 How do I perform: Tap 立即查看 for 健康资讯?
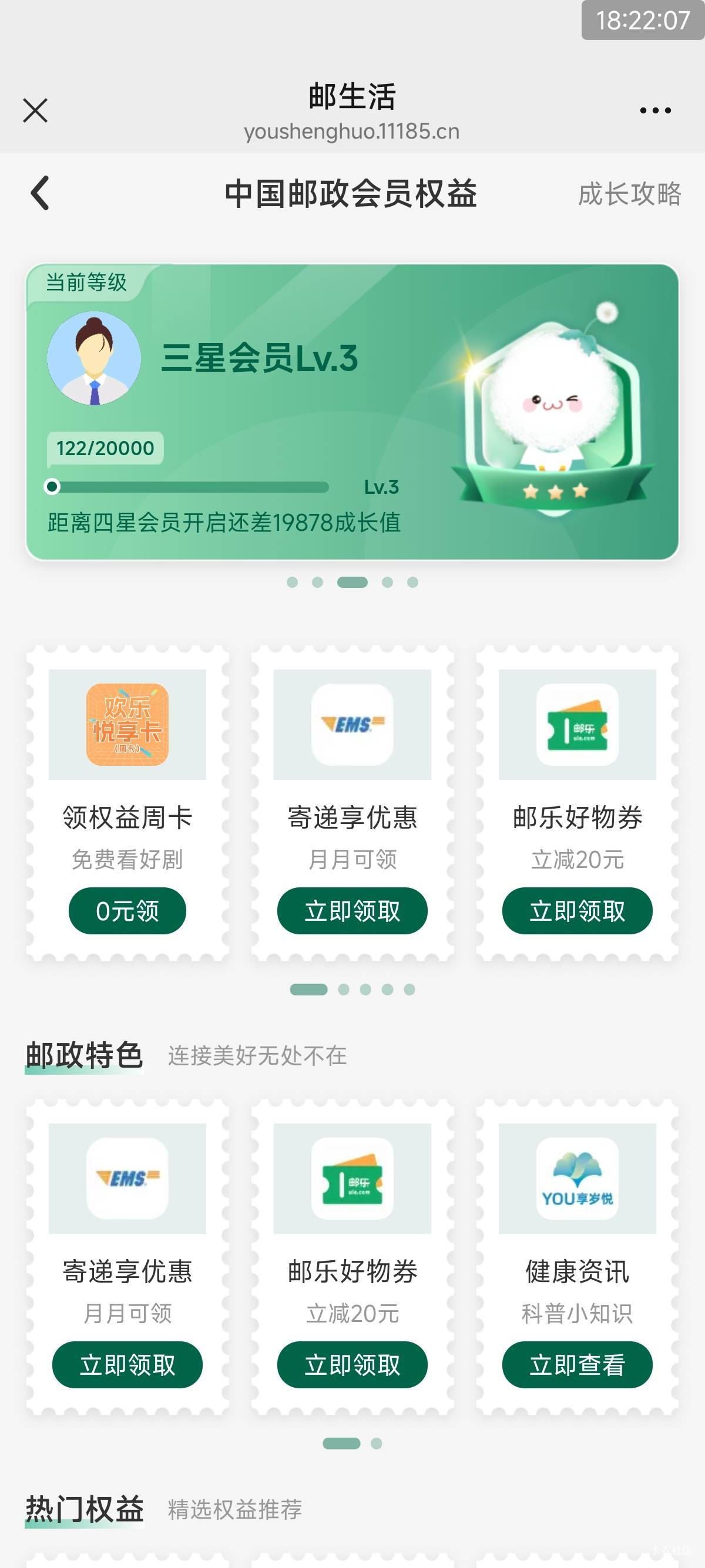(577, 1365)
